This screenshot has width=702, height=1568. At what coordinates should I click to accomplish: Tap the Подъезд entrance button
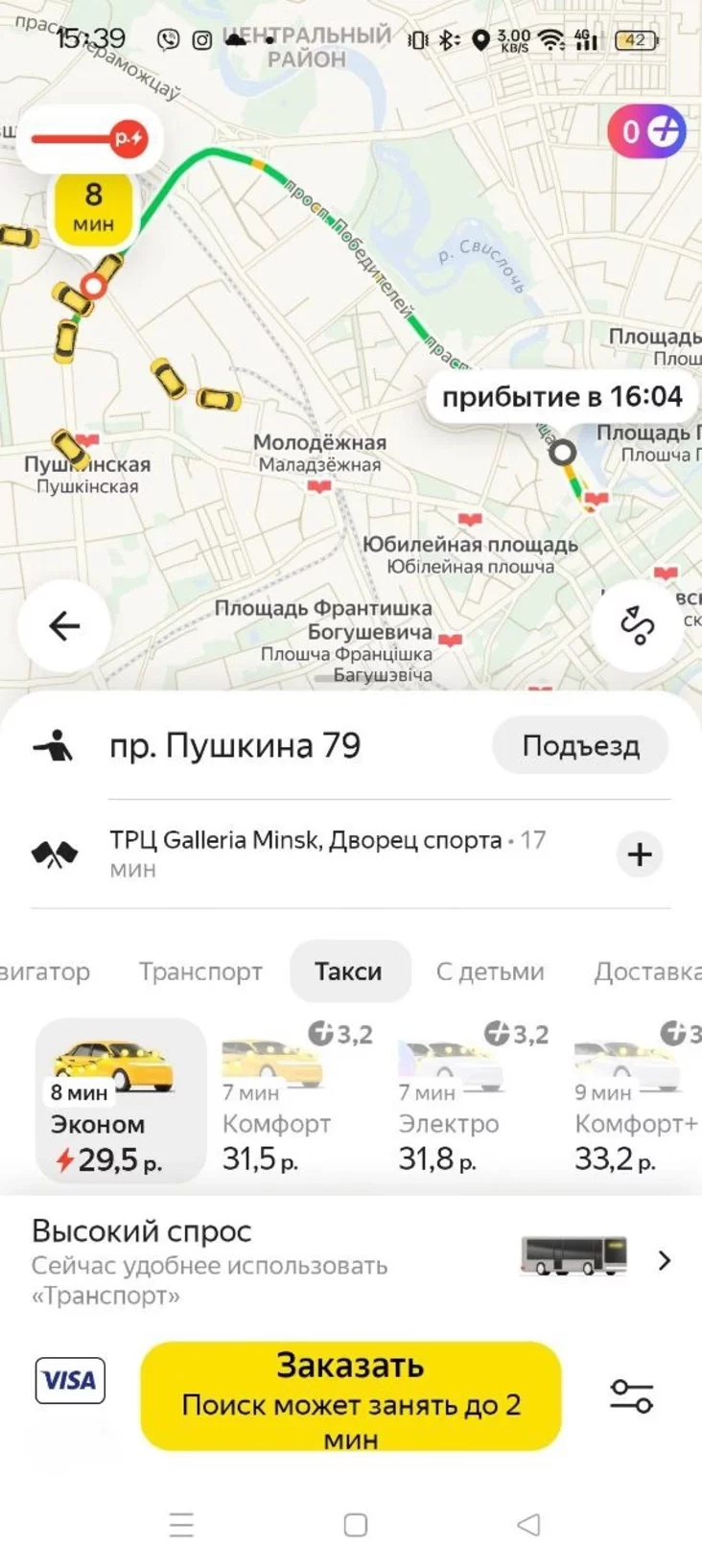[580, 746]
